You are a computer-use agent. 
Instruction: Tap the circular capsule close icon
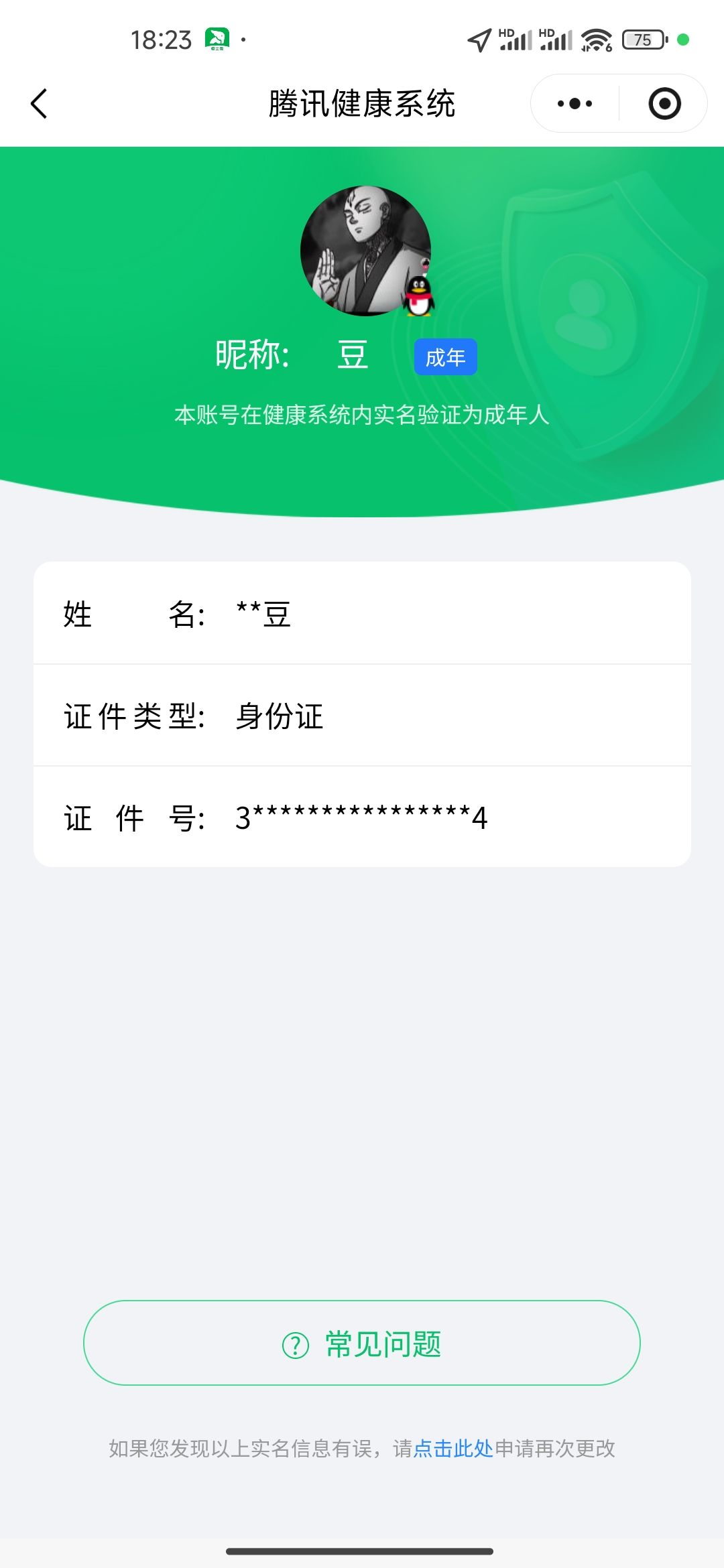pos(664,103)
